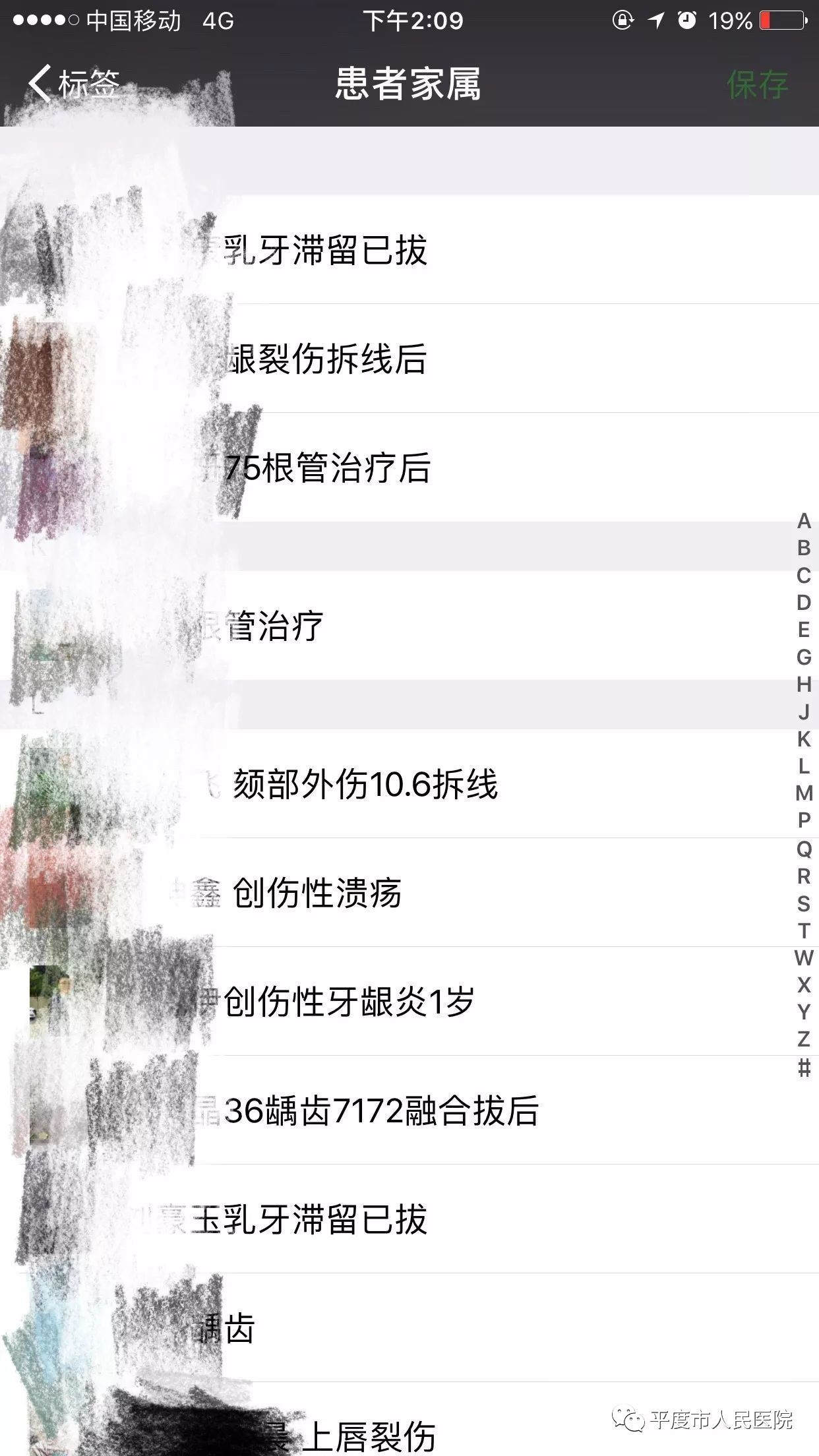
Task: Jump to letter Z in index
Action: point(803,1039)
